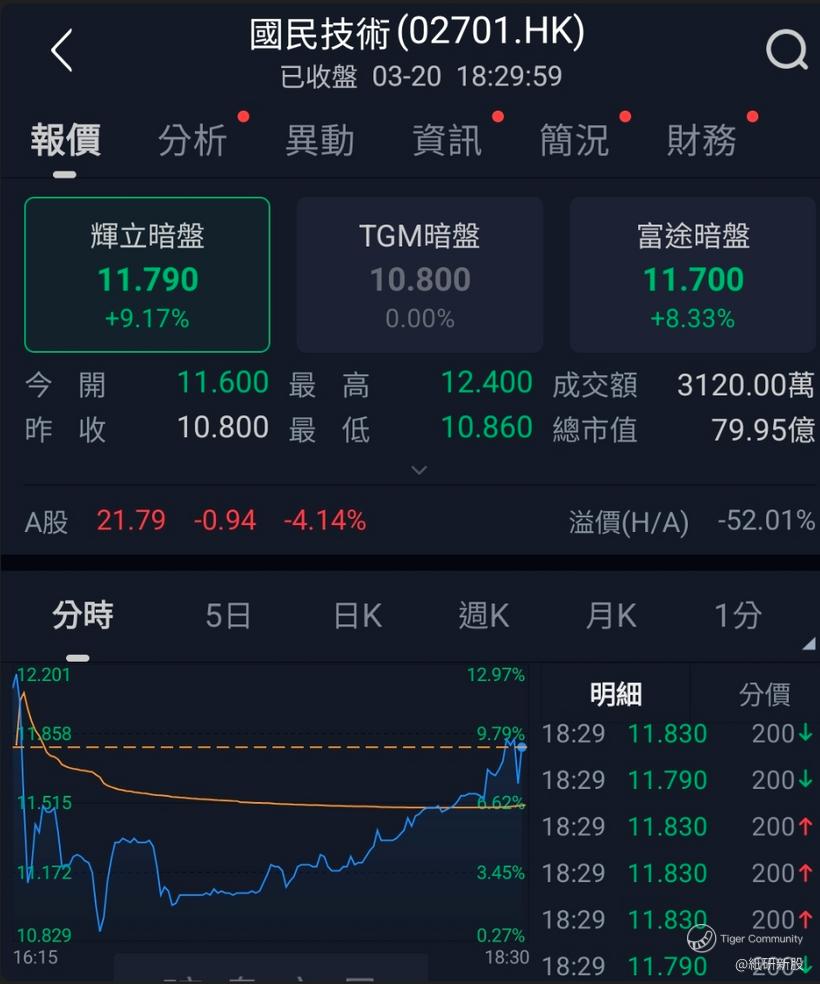Switch to the 分析 tab
The image size is (820, 984).
coord(192,141)
